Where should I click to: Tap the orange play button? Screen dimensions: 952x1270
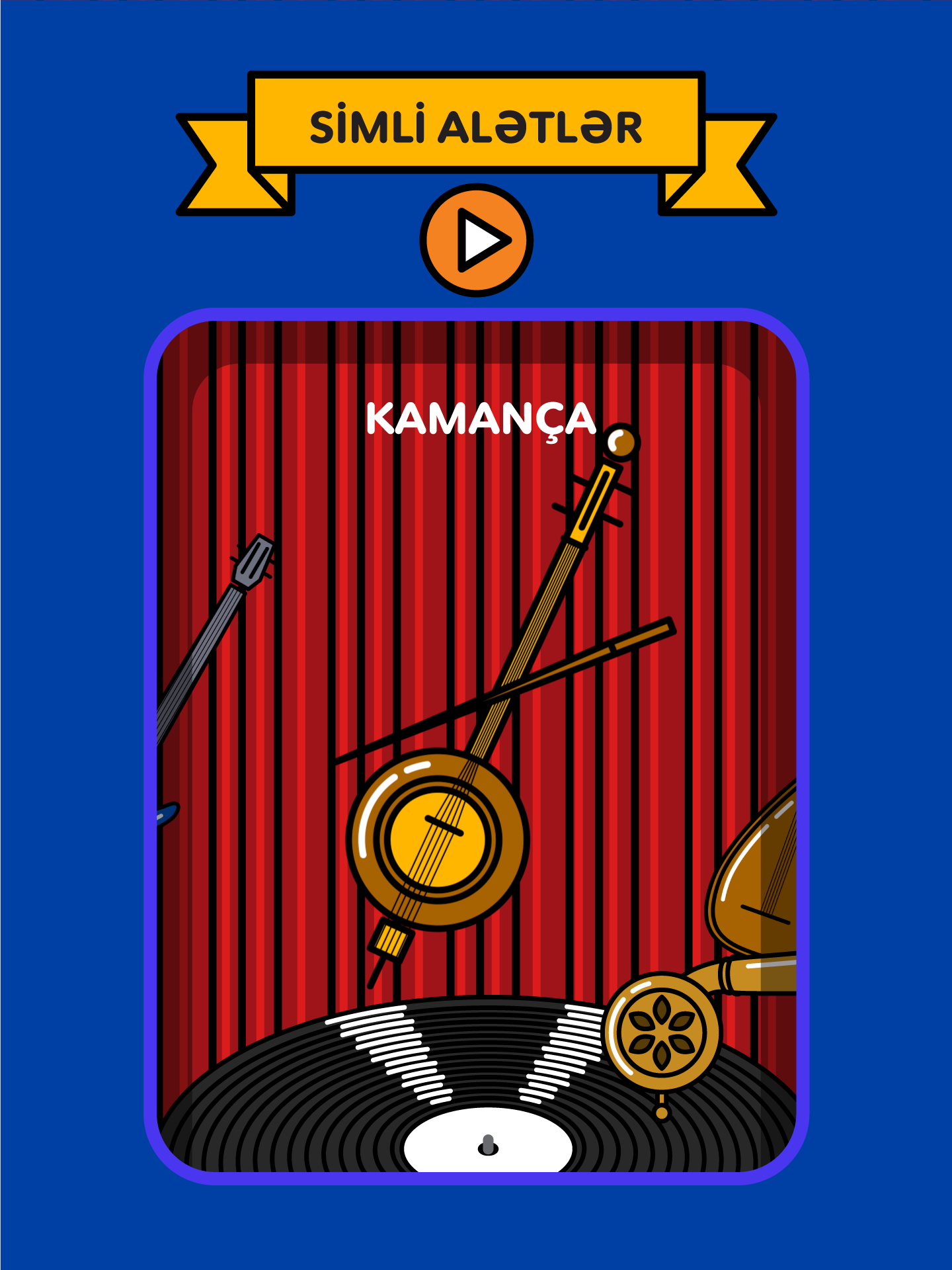476,241
